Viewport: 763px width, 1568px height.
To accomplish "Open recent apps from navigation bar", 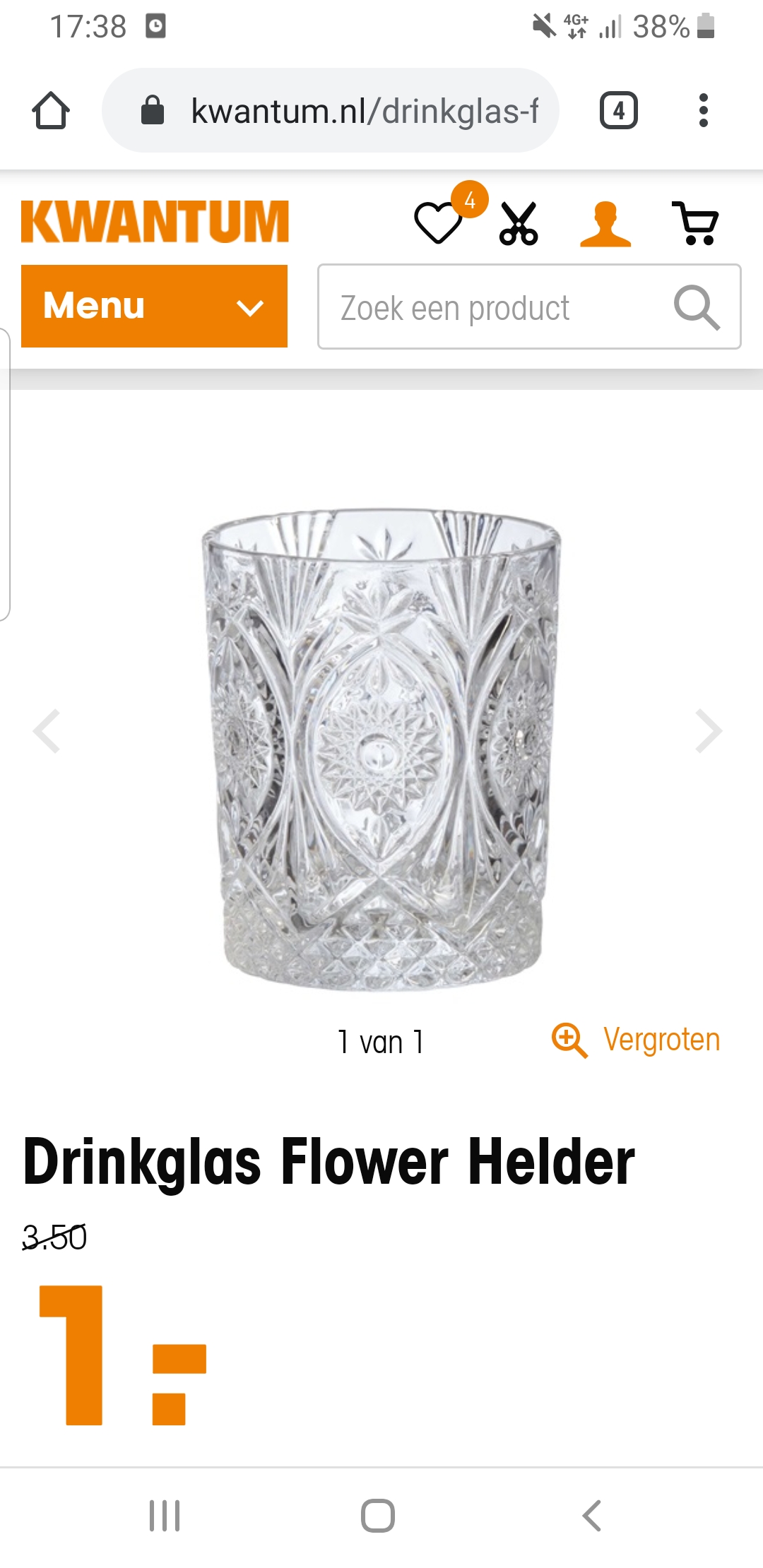I will point(165,1516).
